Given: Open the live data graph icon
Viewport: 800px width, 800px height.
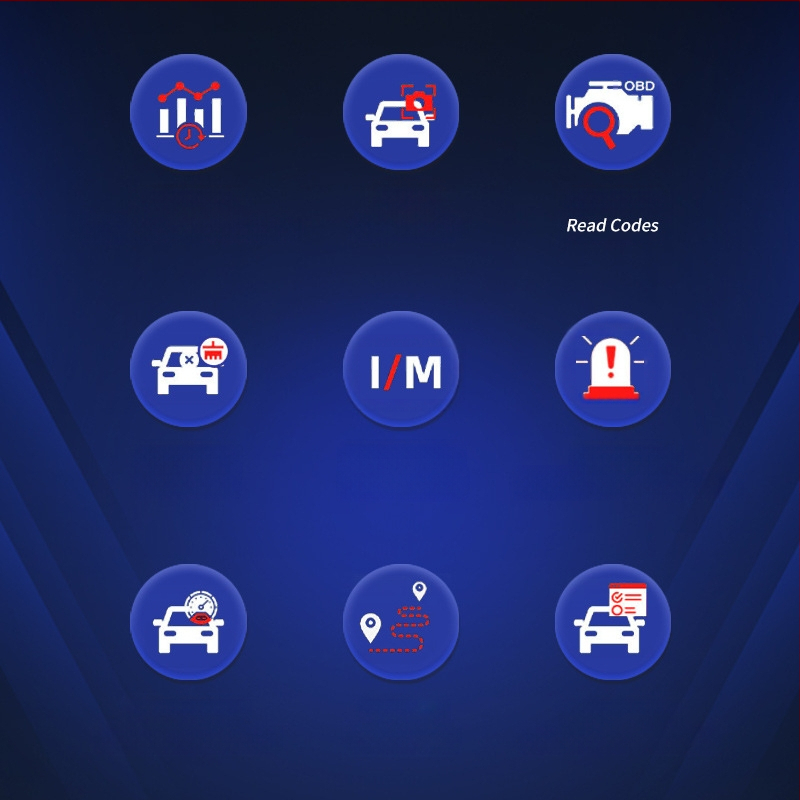Looking at the screenshot, I should pos(188,112).
